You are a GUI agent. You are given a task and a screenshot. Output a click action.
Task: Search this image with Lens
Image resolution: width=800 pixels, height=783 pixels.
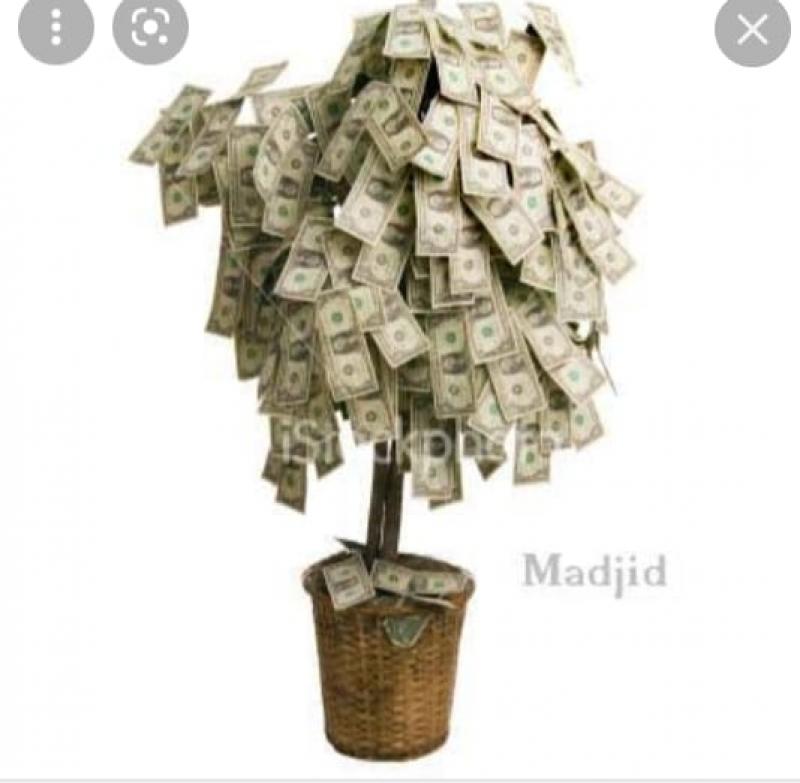pos(150,29)
